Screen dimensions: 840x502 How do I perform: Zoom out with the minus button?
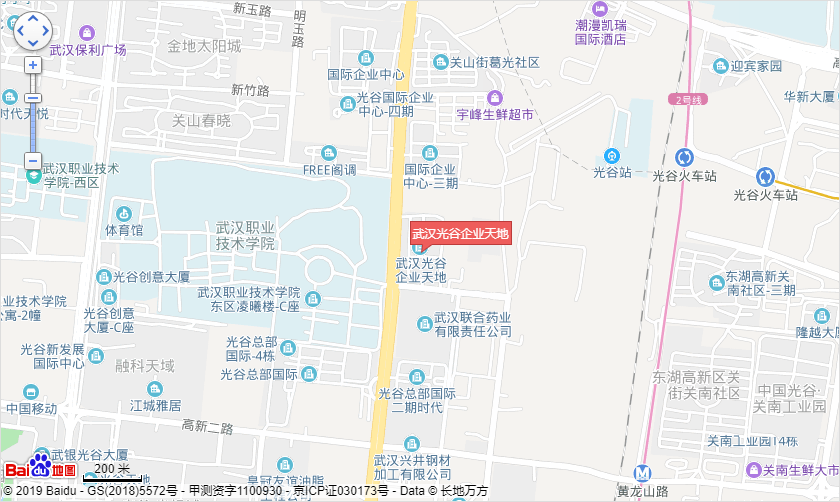32,160
